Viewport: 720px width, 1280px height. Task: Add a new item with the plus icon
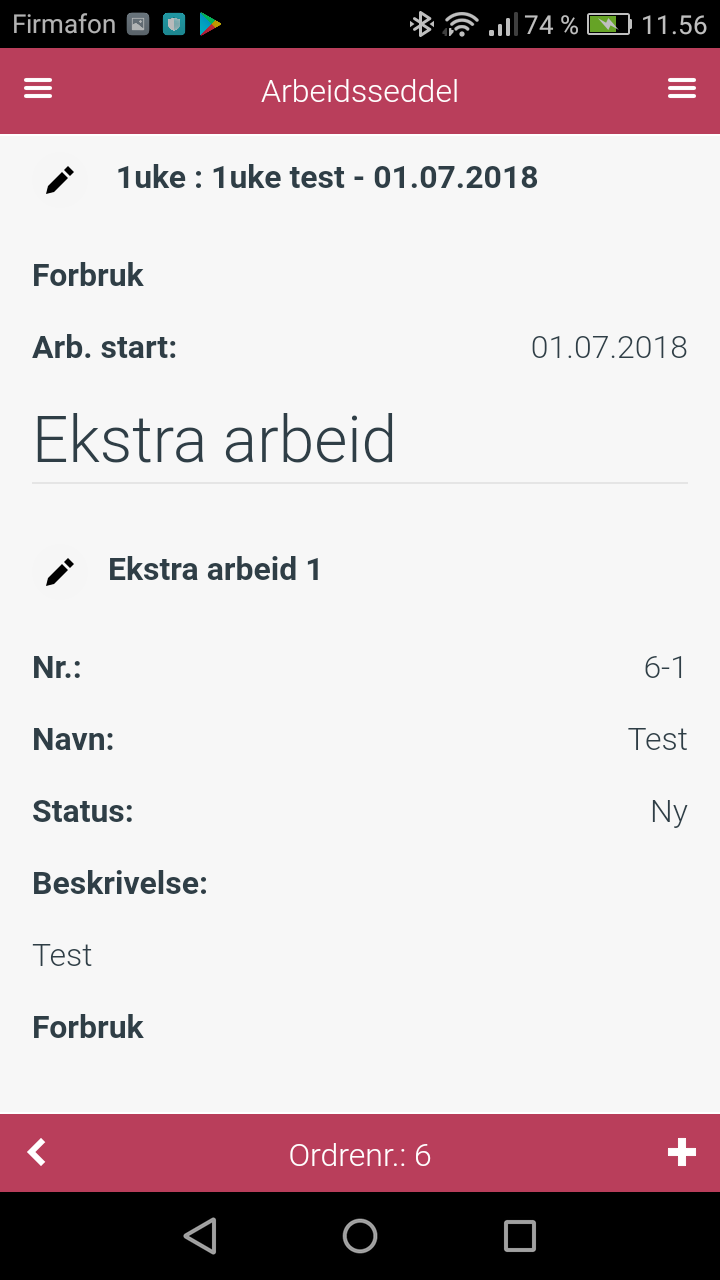coord(682,1153)
